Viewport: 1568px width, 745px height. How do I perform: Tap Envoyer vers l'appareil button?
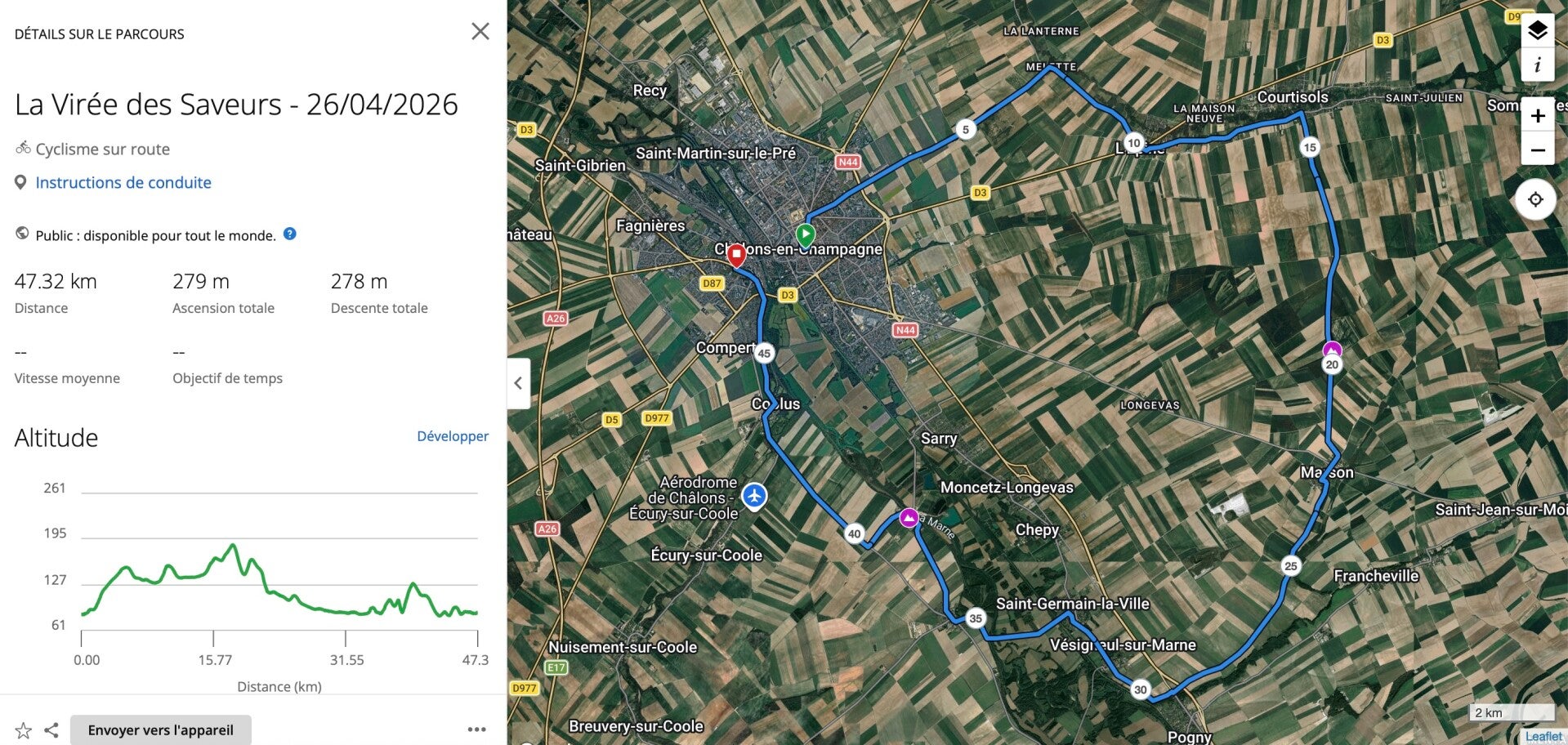[161, 730]
